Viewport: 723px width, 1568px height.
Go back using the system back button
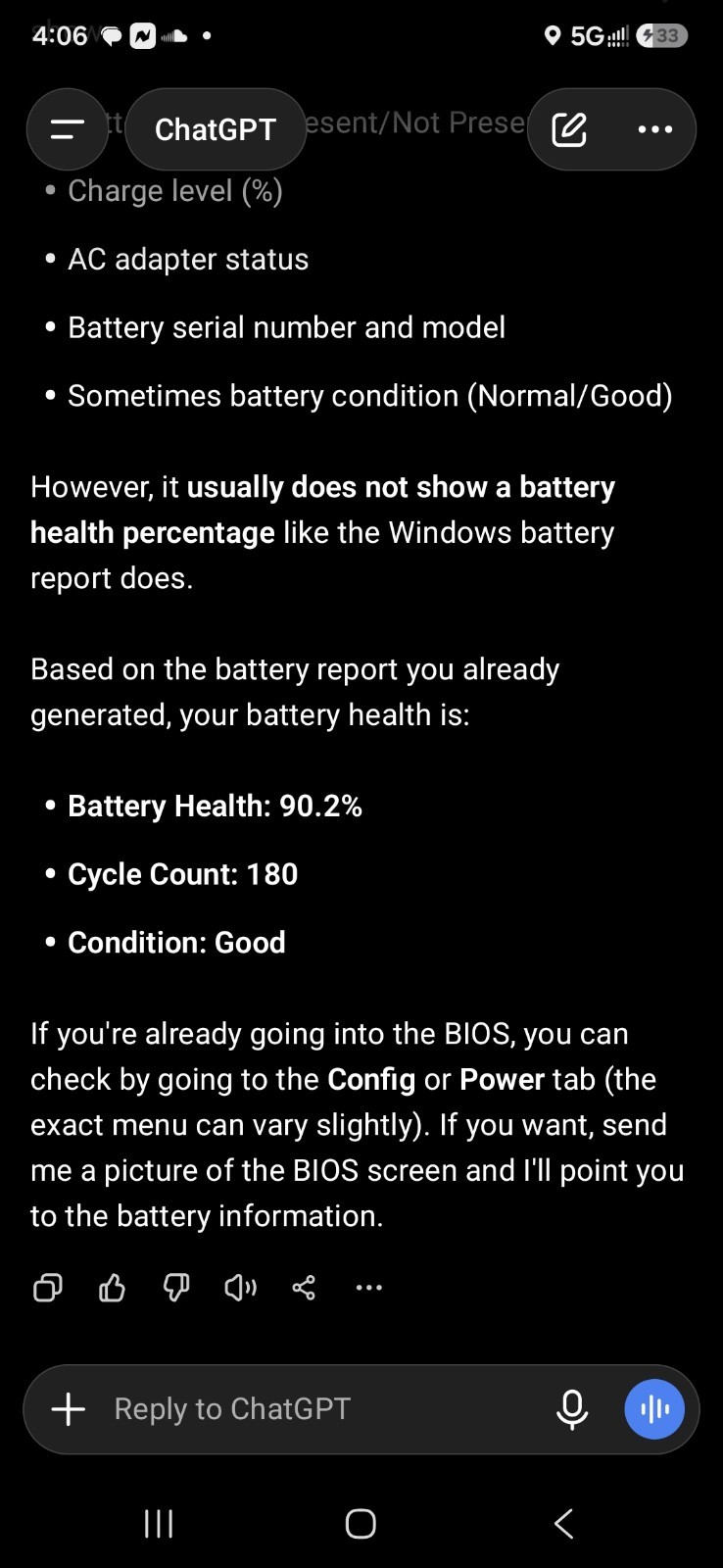pyautogui.click(x=563, y=1523)
